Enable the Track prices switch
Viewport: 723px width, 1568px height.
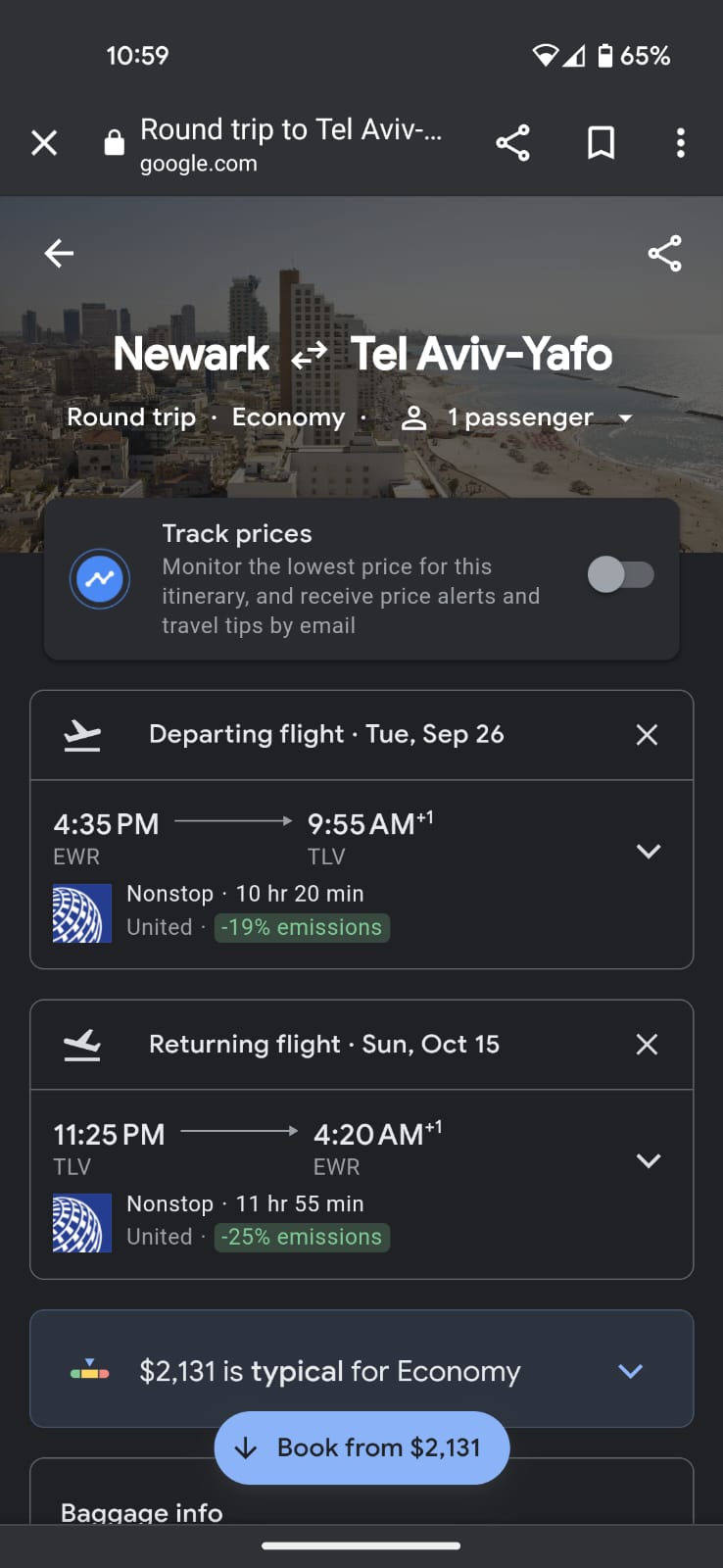621,574
